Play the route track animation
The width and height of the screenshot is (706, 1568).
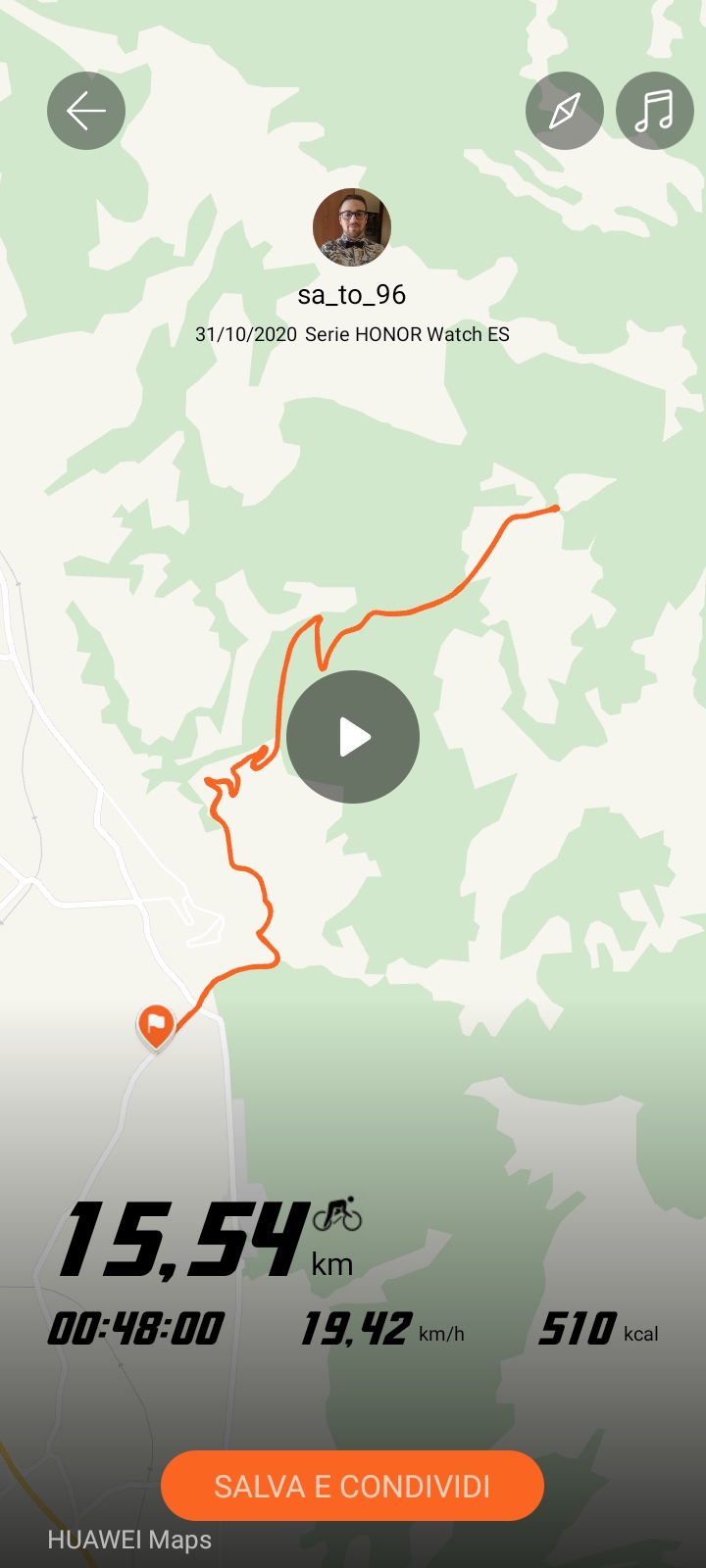(353, 737)
